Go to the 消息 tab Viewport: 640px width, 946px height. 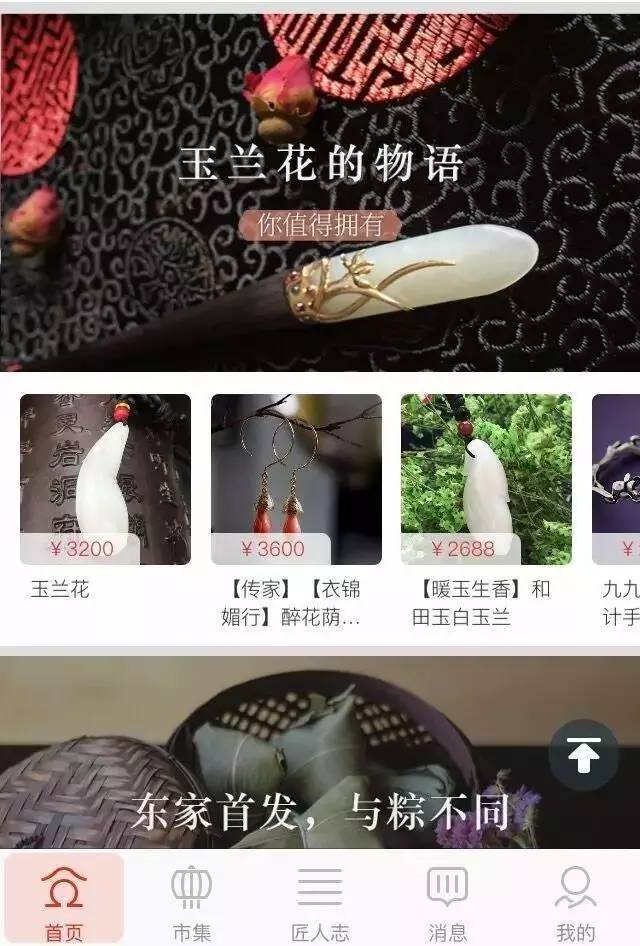click(x=447, y=900)
